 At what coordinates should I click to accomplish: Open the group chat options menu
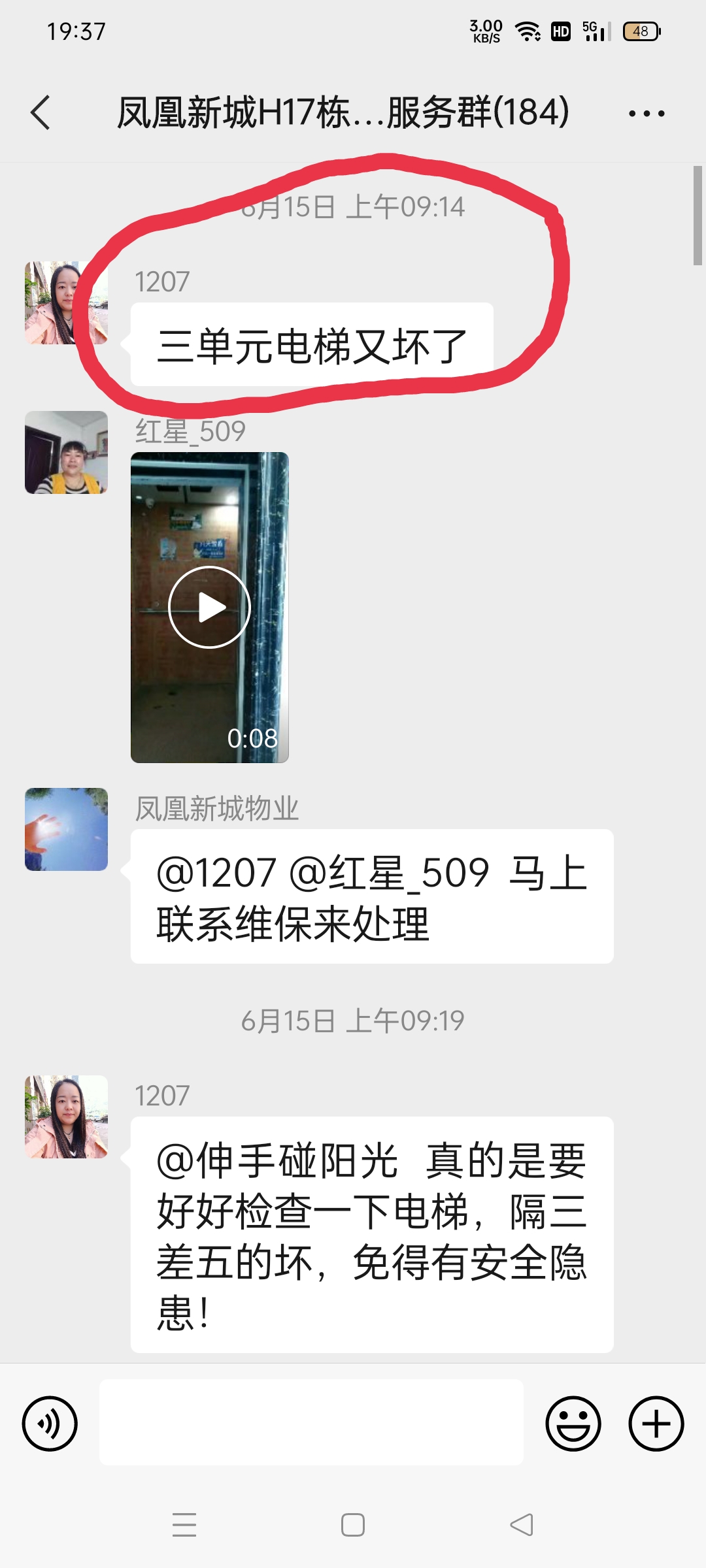click(x=646, y=114)
